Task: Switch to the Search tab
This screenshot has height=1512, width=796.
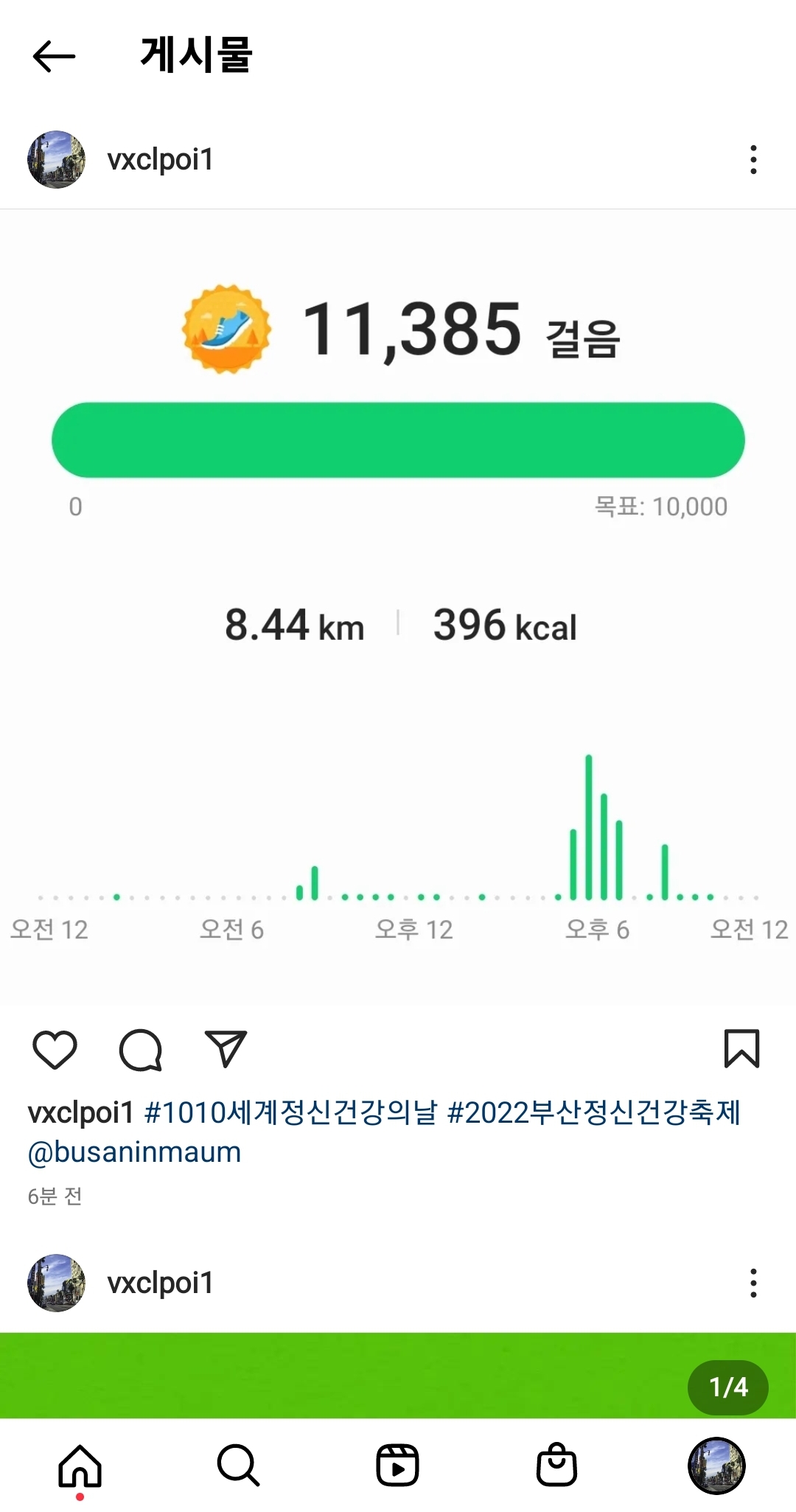Action: point(238,1465)
